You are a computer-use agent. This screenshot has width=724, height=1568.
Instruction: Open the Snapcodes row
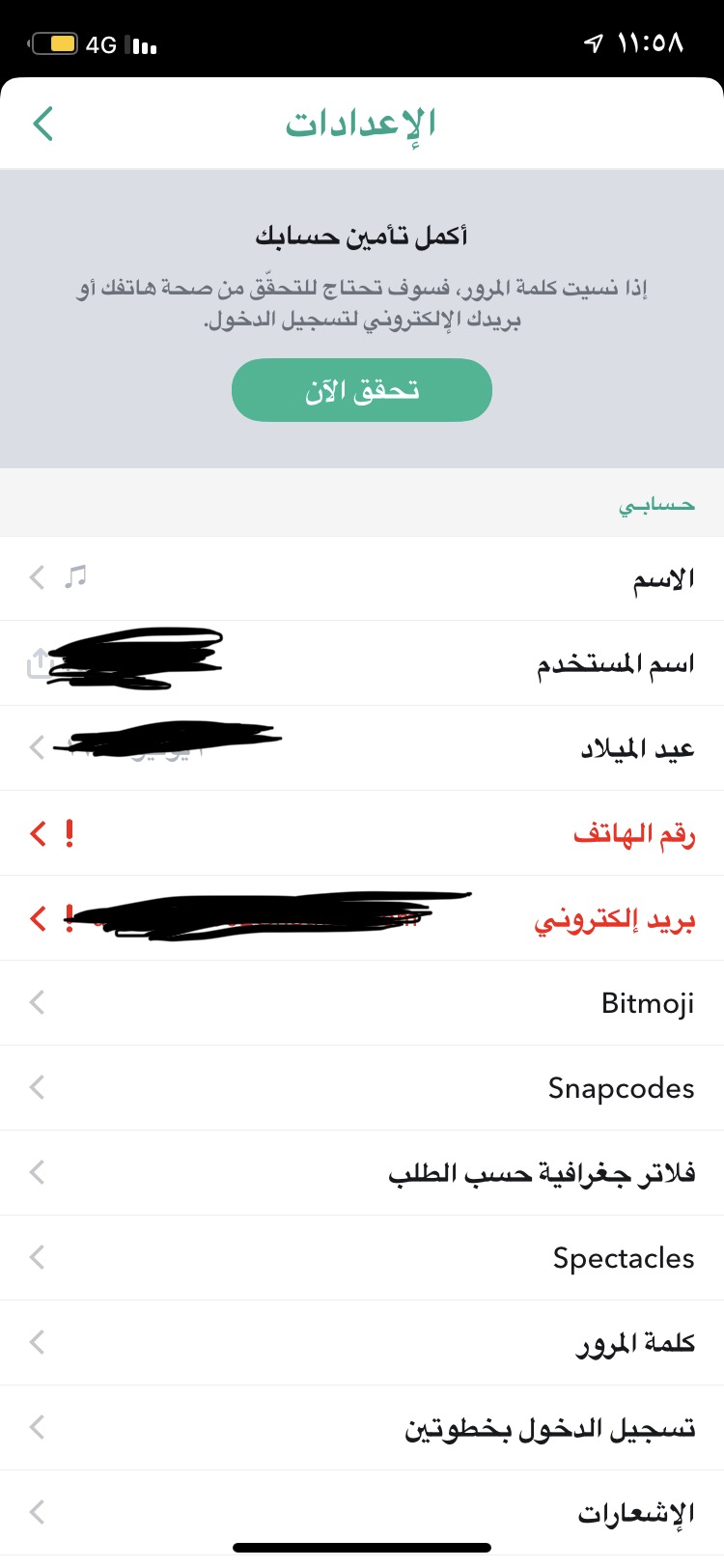tap(362, 1088)
